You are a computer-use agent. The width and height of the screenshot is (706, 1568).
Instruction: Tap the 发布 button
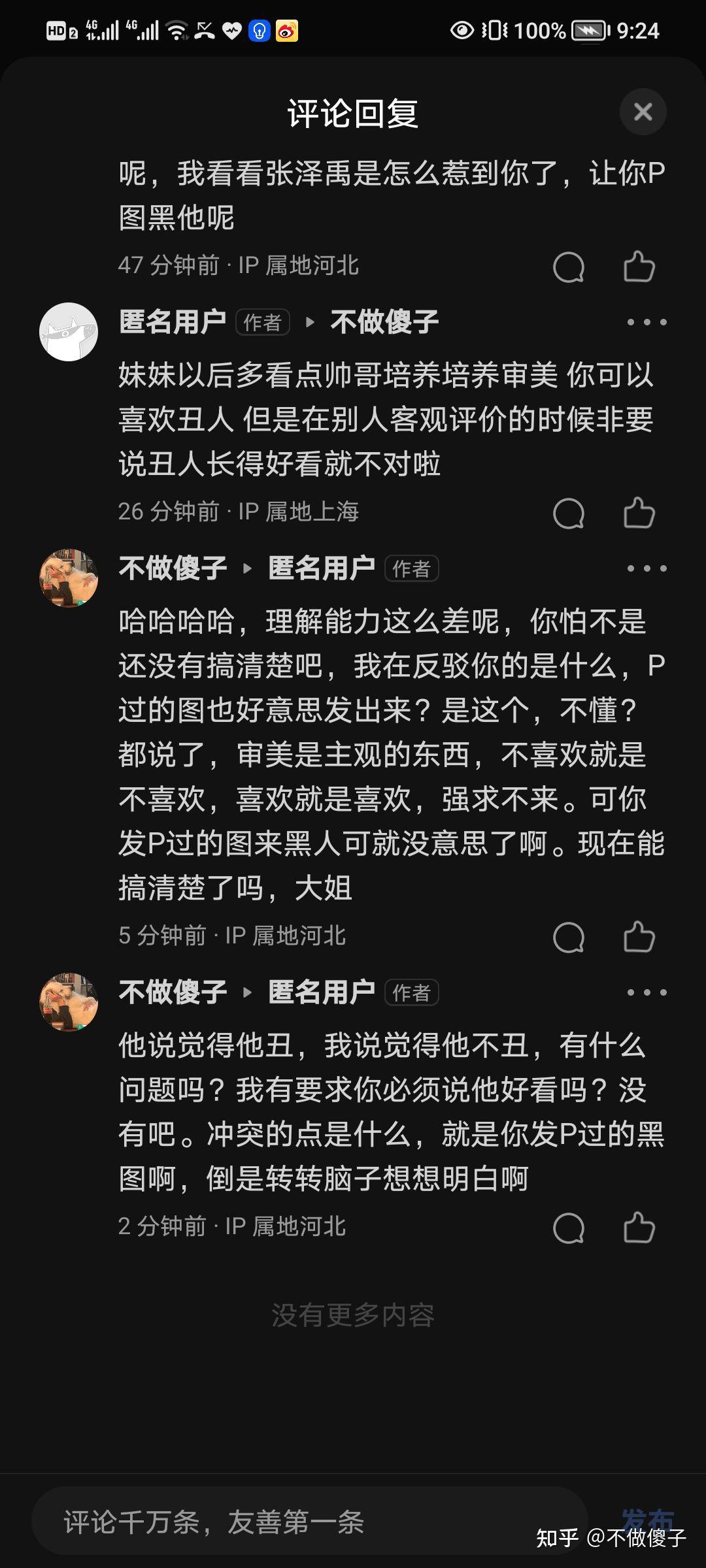tap(647, 1520)
